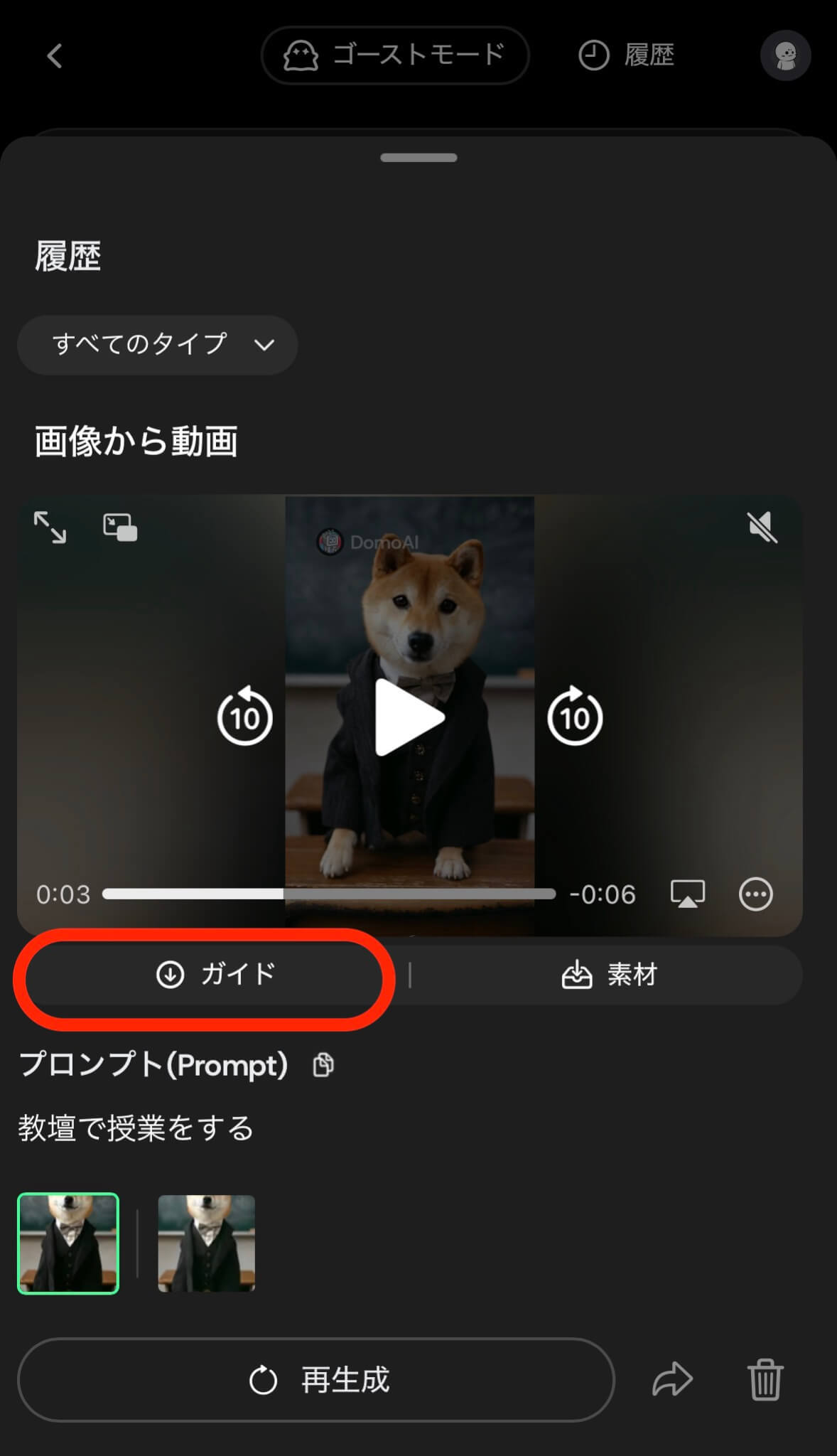
Task: Open the profile avatar
Action: click(785, 55)
